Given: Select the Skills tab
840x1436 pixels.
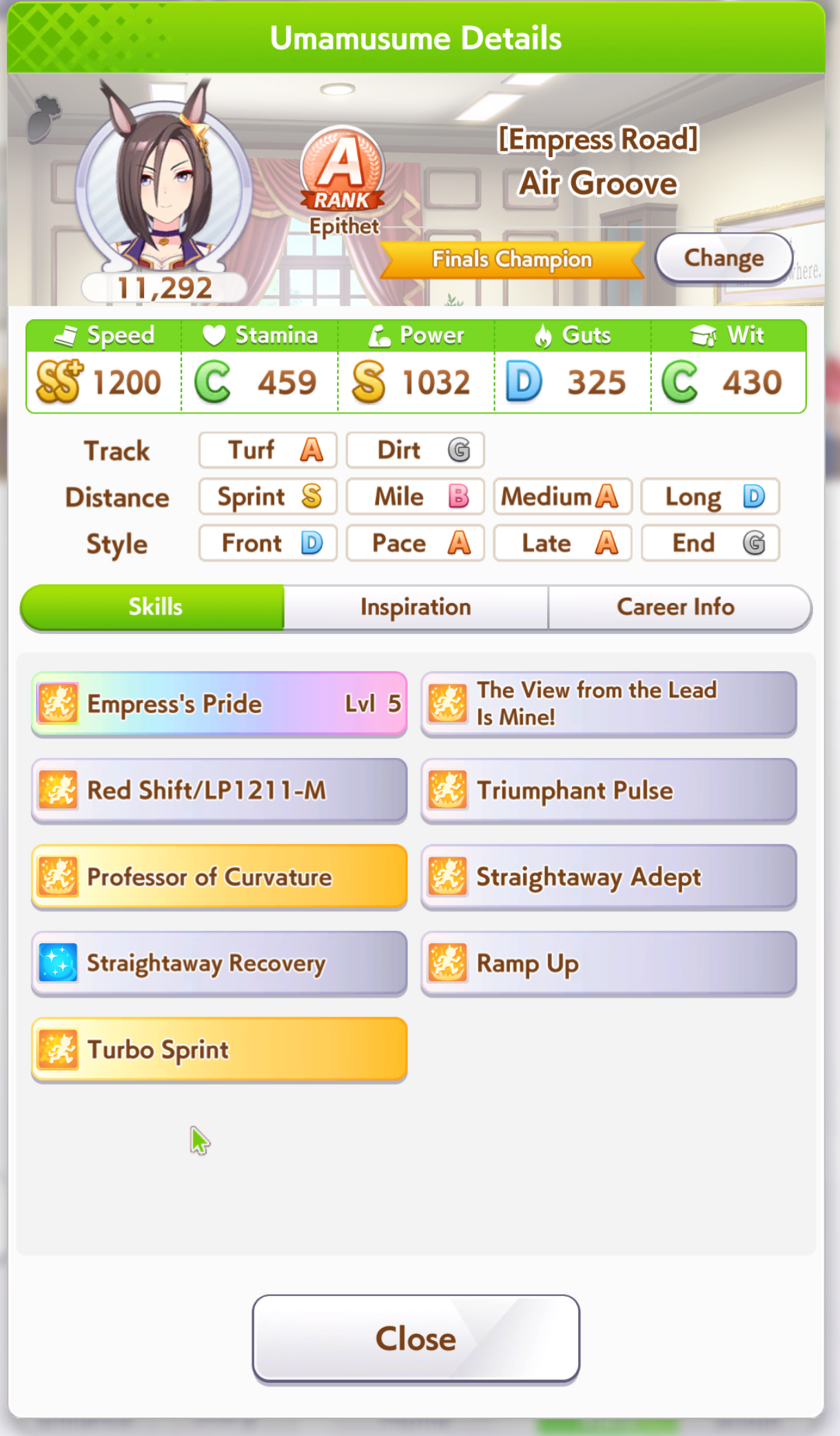Looking at the screenshot, I should (x=154, y=607).
